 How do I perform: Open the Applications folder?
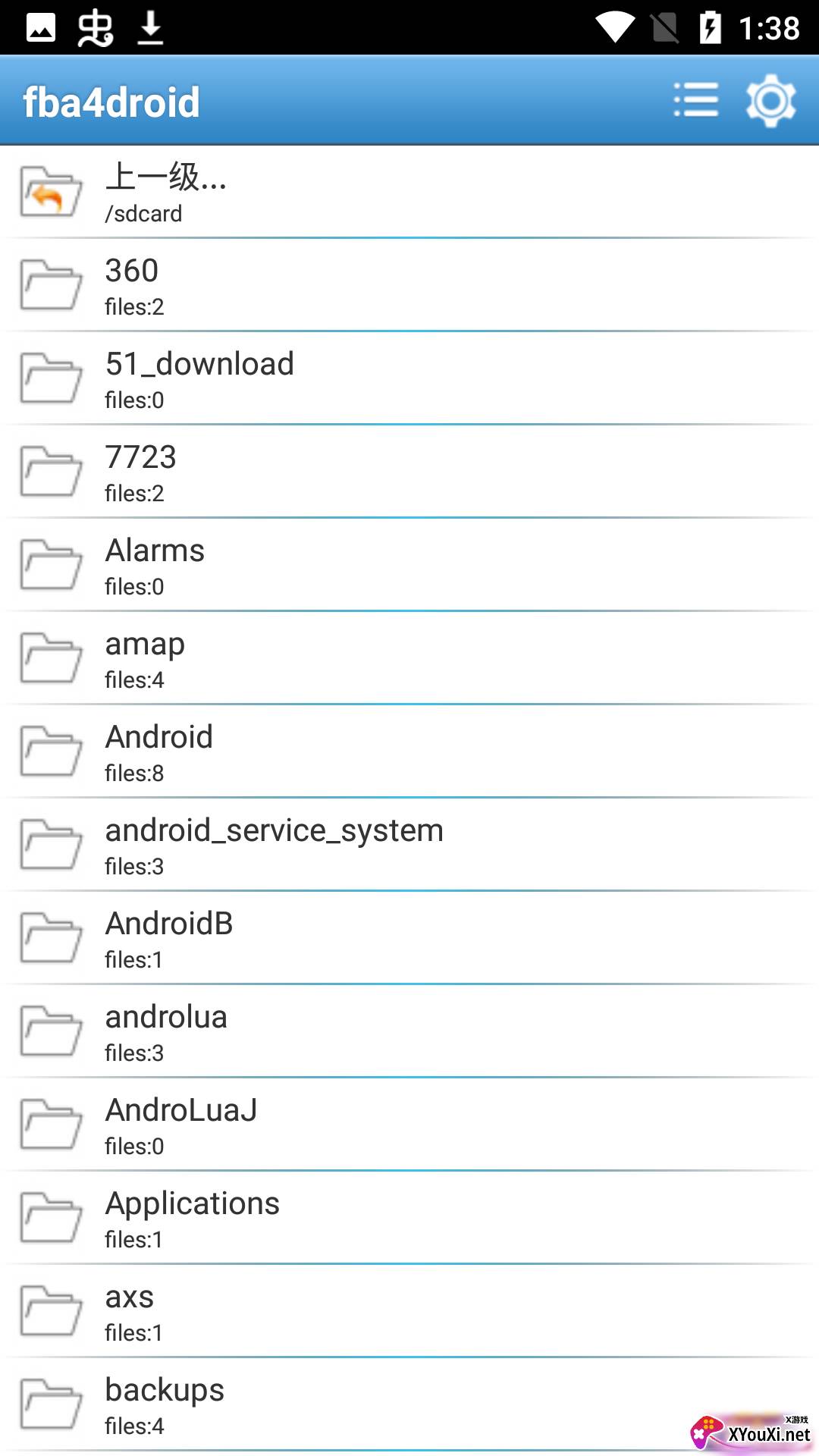coord(409,1219)
